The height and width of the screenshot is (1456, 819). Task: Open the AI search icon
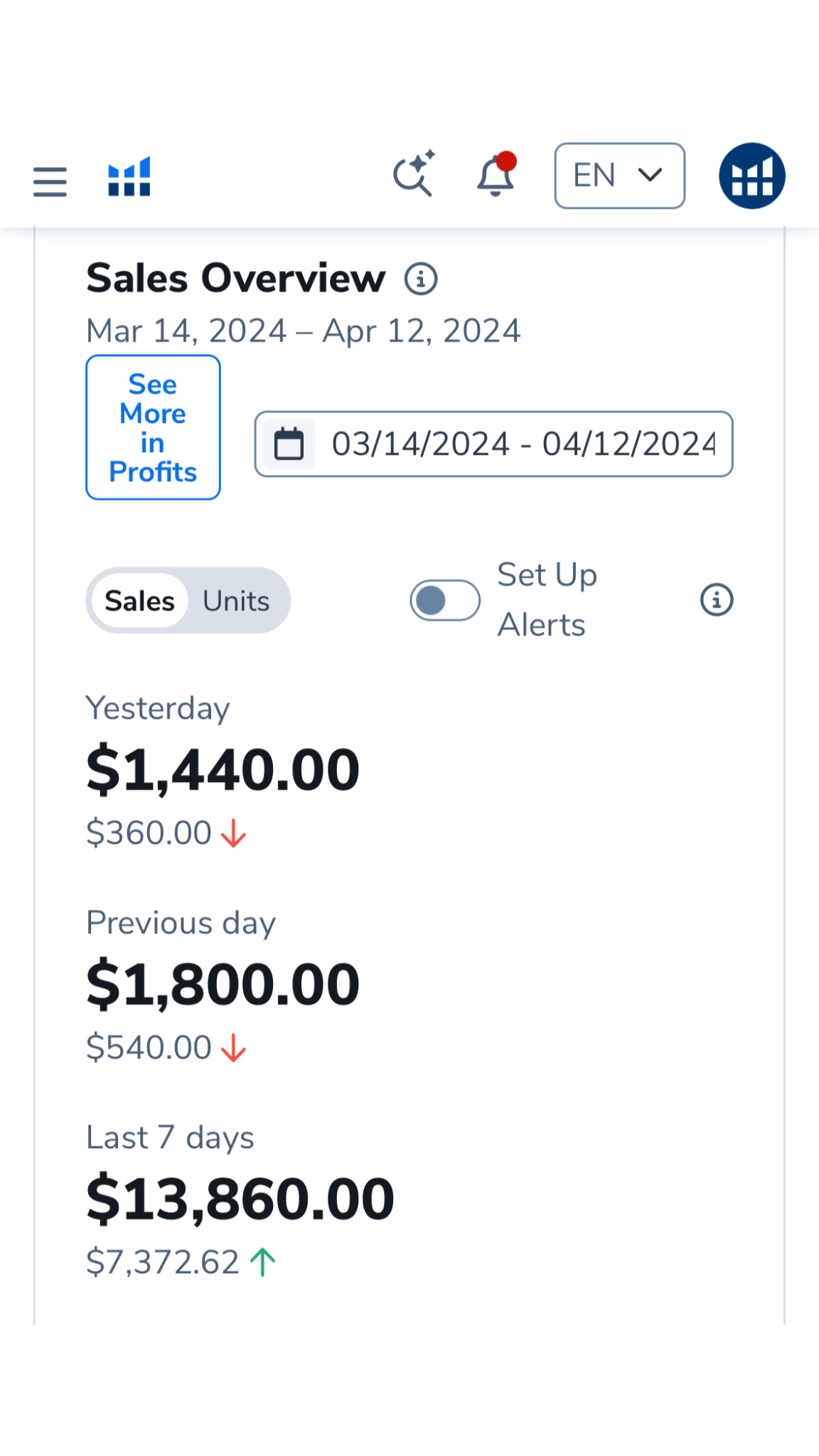point(414,175)
